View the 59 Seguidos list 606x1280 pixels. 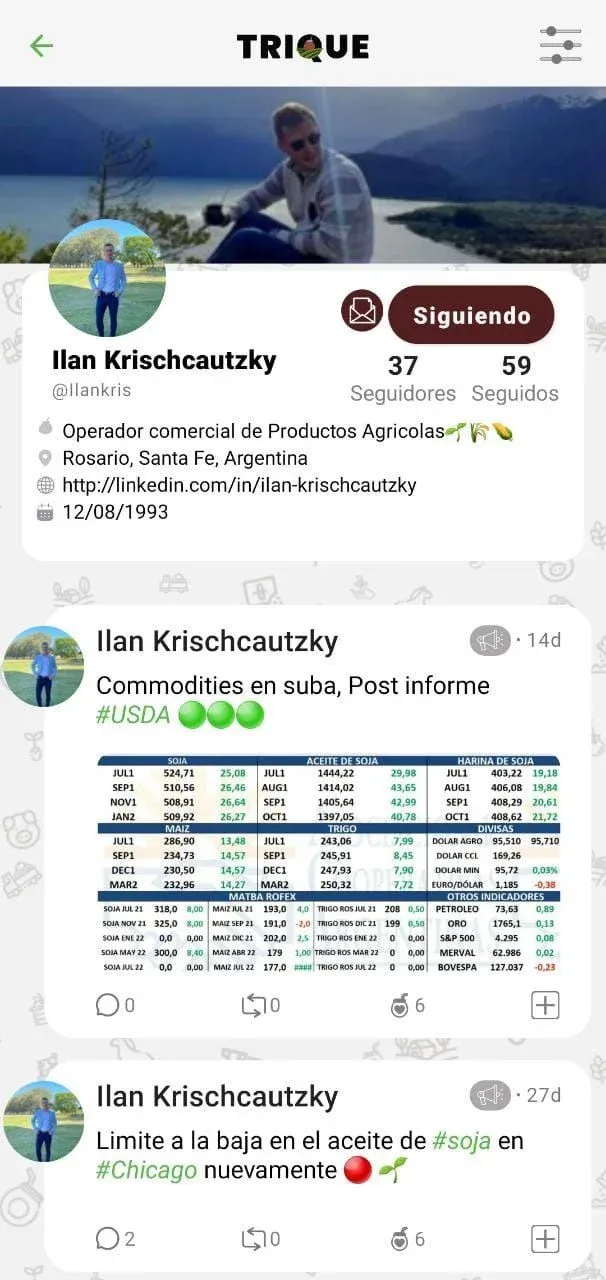[516, 379]
